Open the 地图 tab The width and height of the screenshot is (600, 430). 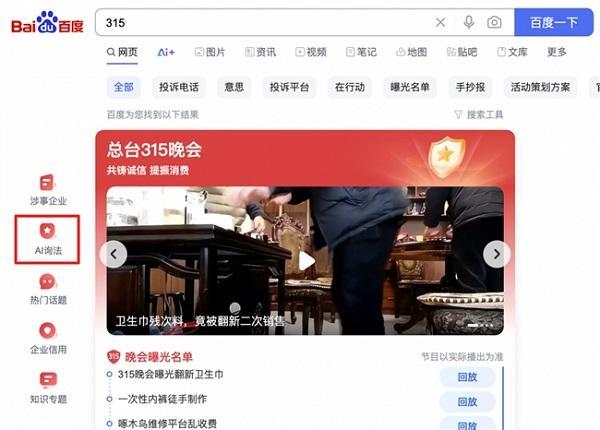tap(410, 52)
